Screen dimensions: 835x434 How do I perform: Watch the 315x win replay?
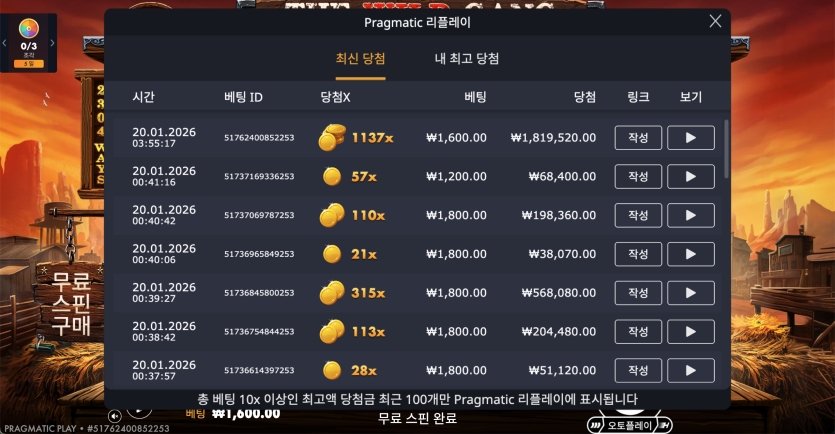coord(691,293)
